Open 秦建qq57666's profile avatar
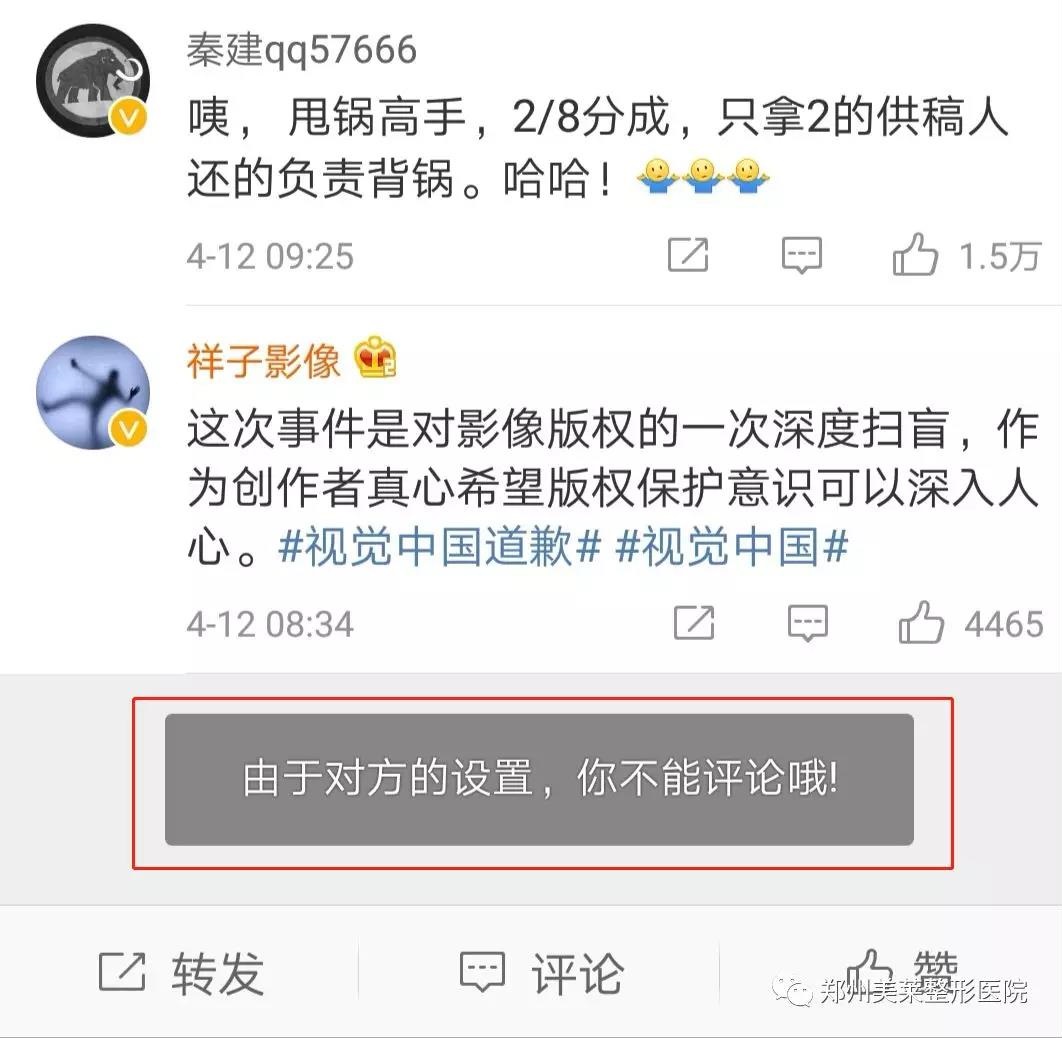 coord(92,81)
